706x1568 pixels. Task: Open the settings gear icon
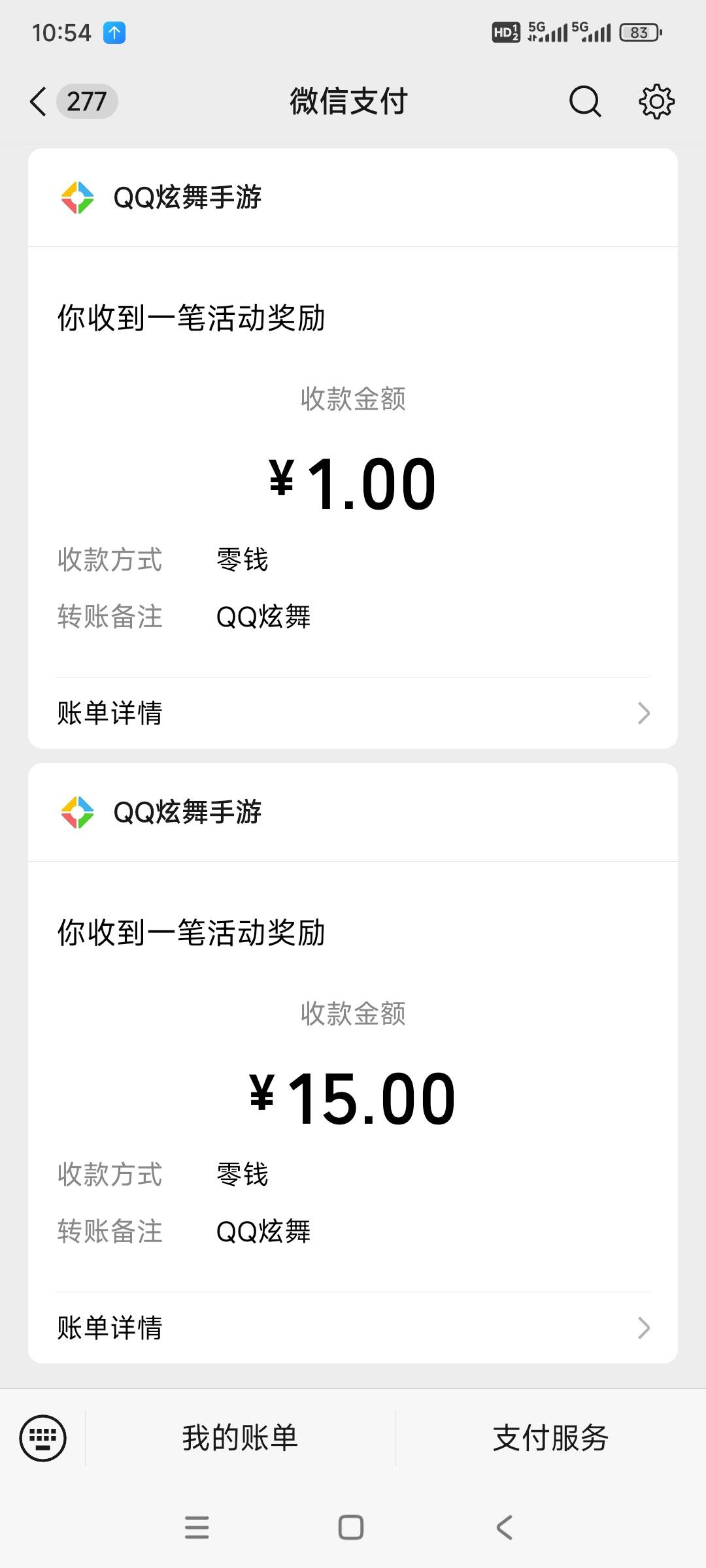656,101
